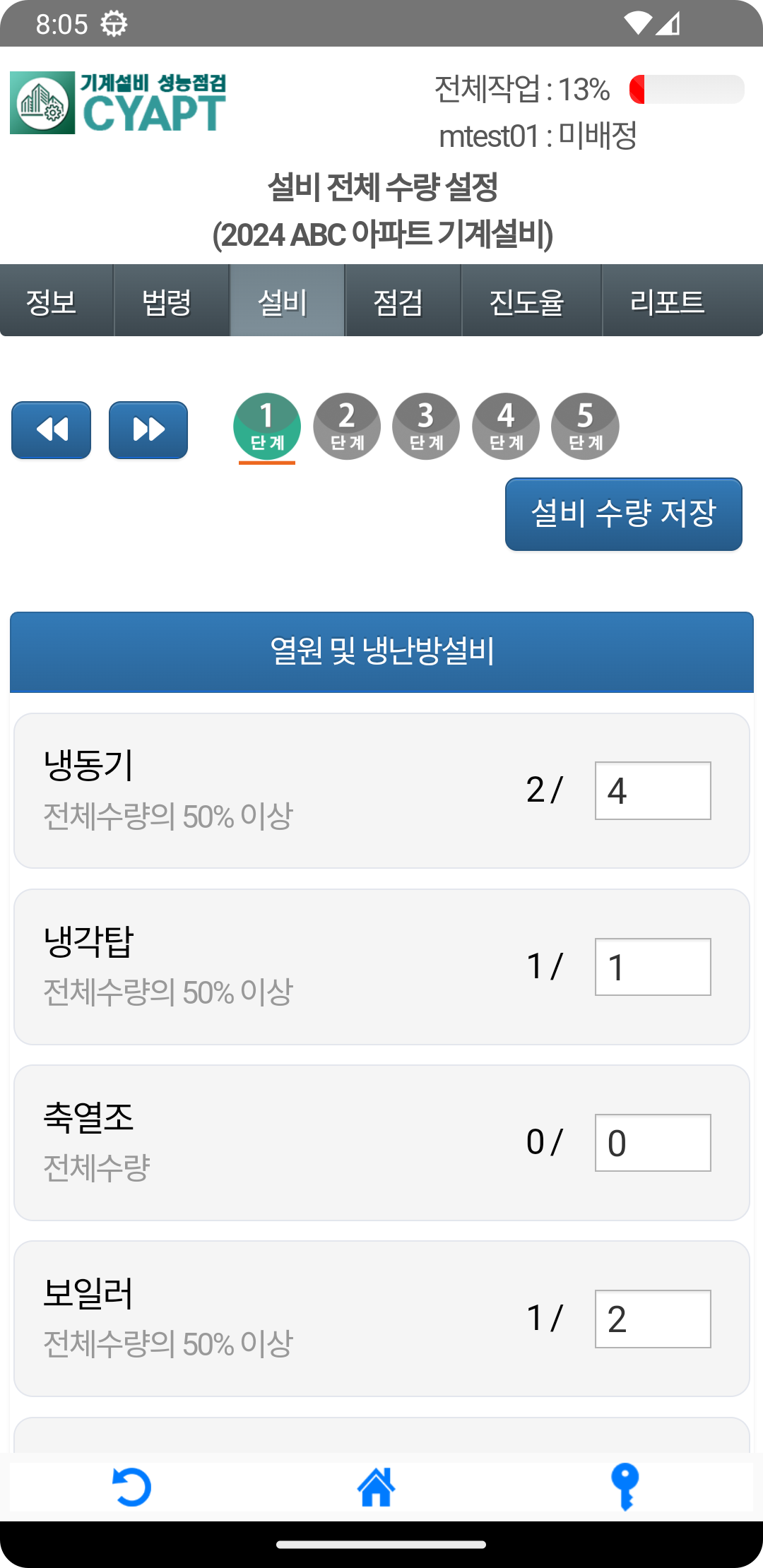Open step 5 단계
Screen dimensions: 763x1568
[x=585, y=426]
